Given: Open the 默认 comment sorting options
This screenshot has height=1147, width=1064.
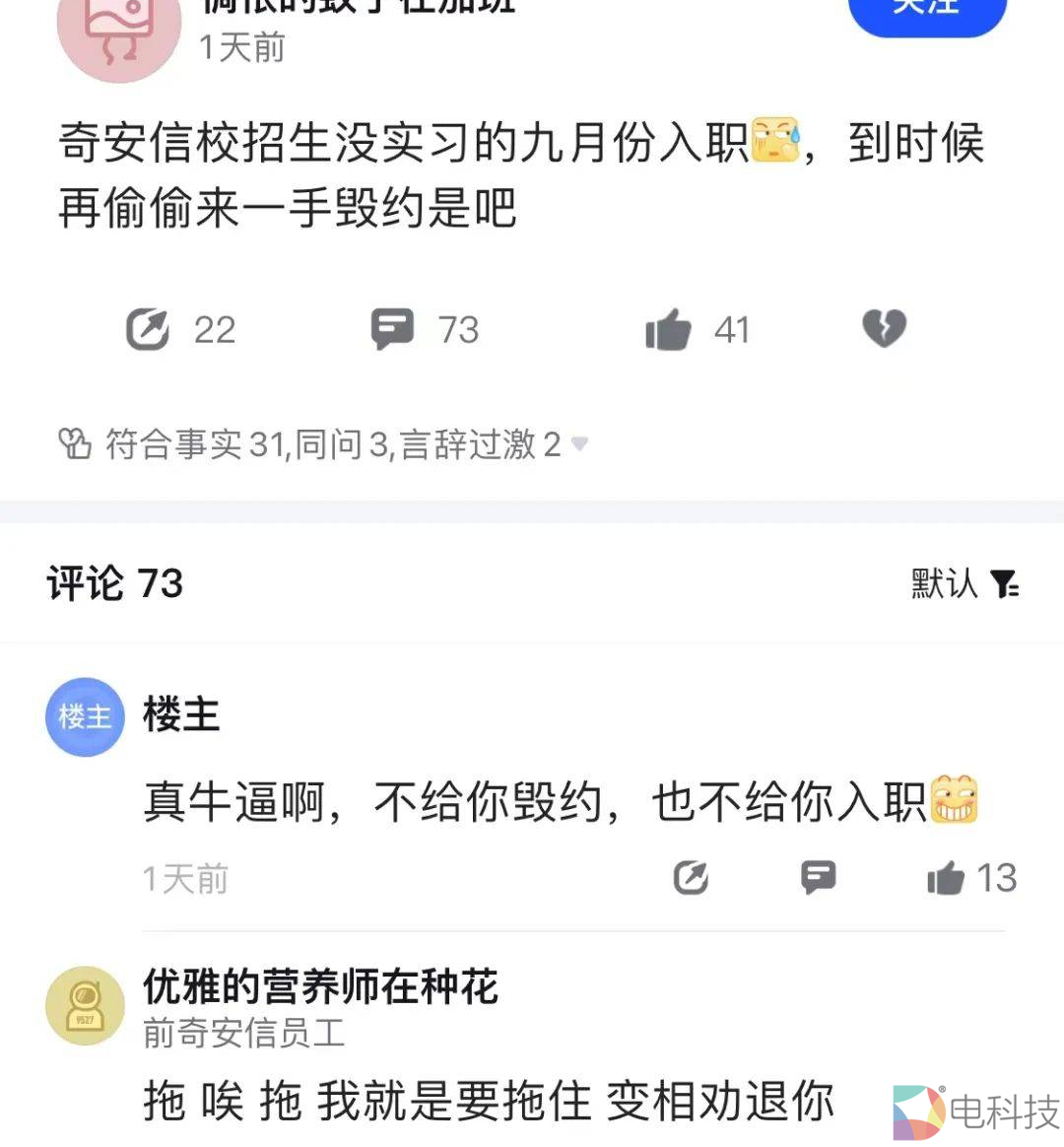Looking at the screenshot, I should [943, 583].
